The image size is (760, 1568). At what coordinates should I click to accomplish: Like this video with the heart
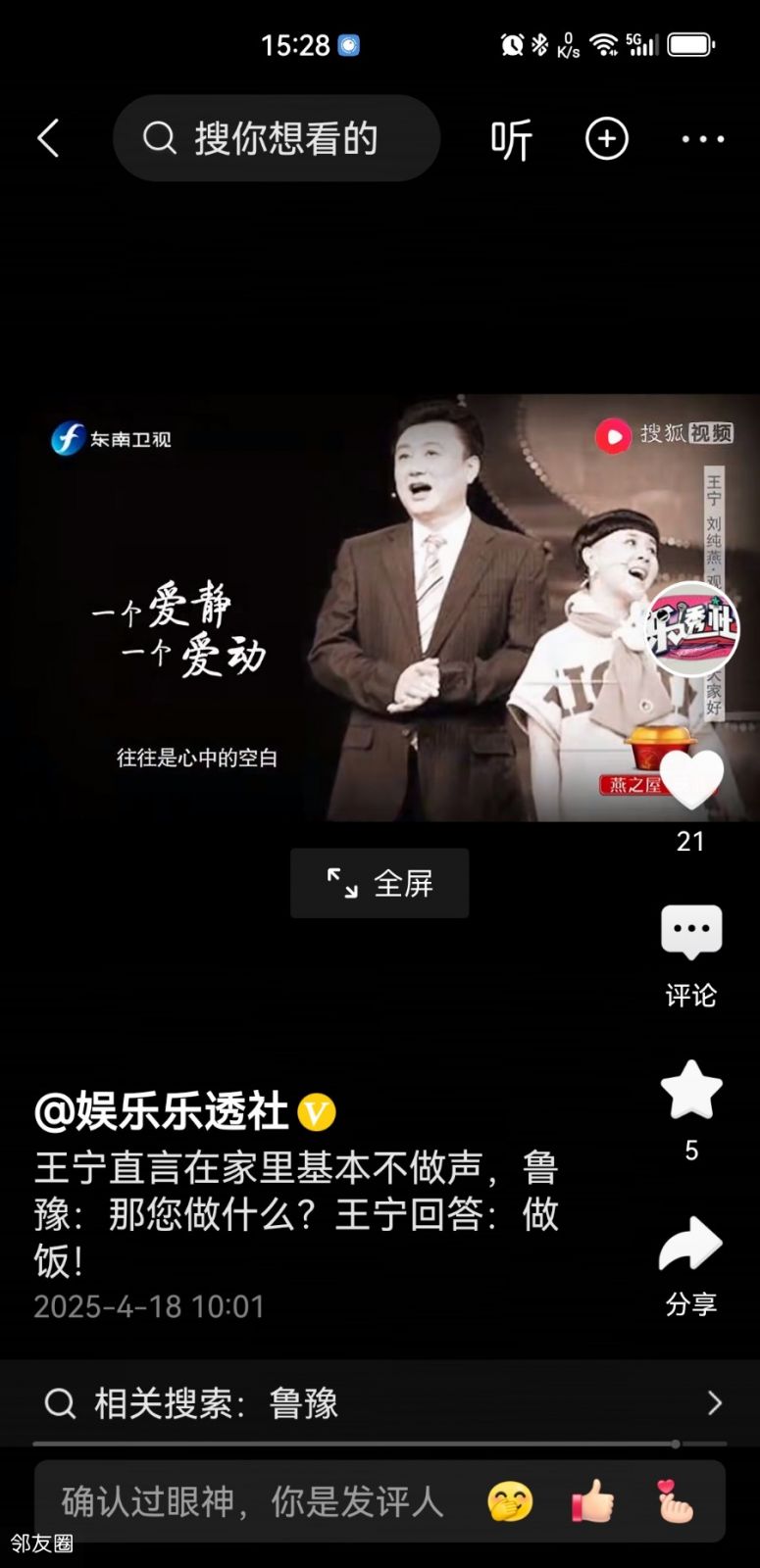691,781
